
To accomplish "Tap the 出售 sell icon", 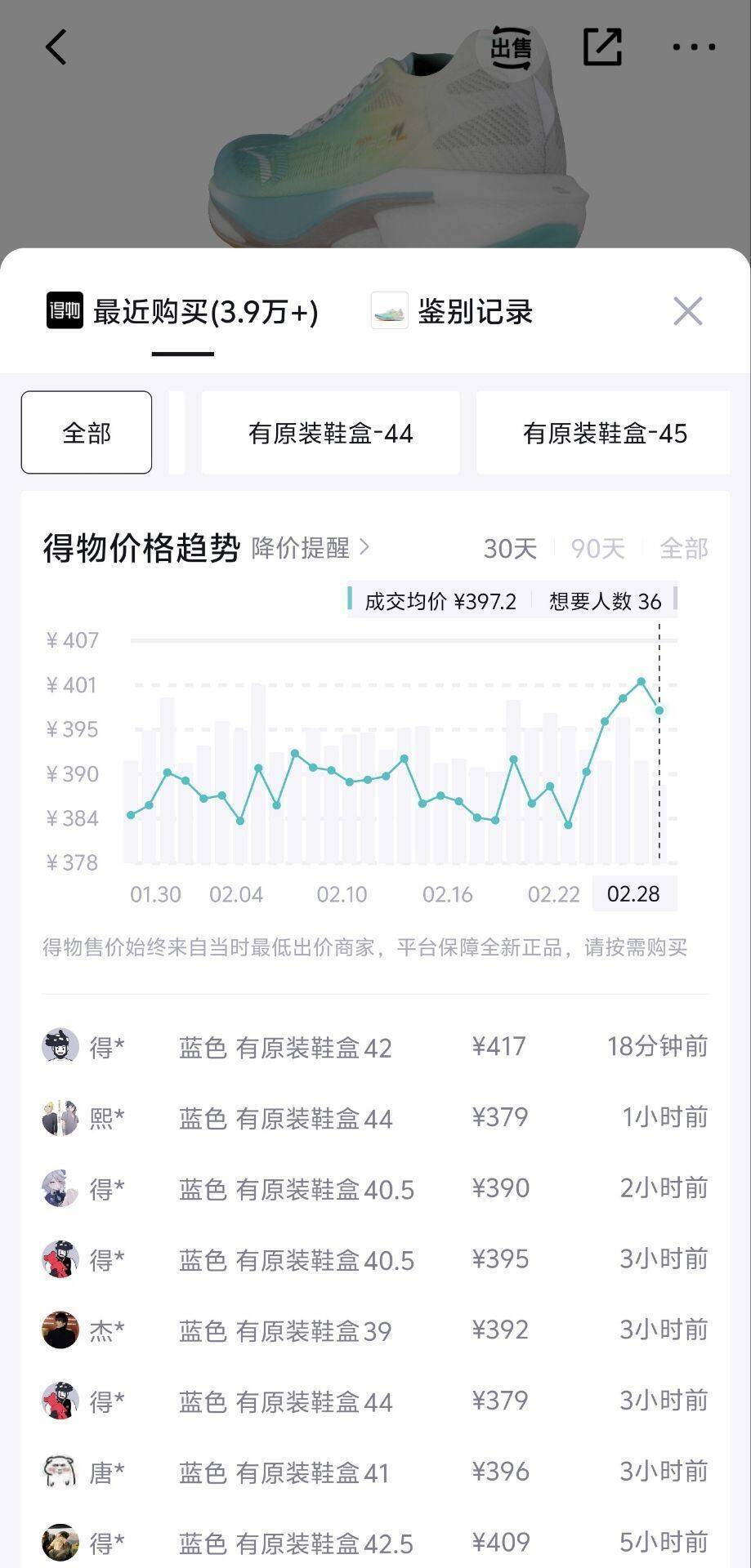I will [511, 49].
